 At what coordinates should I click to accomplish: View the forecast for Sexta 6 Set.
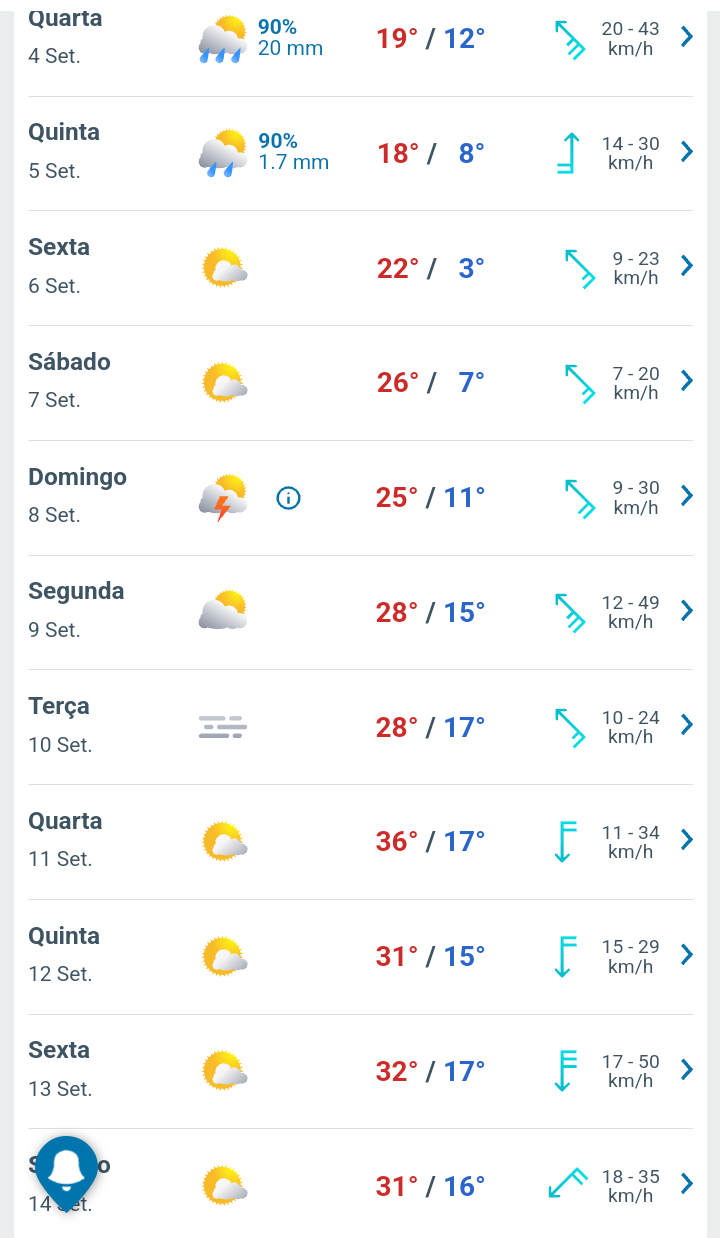point(360,268)
